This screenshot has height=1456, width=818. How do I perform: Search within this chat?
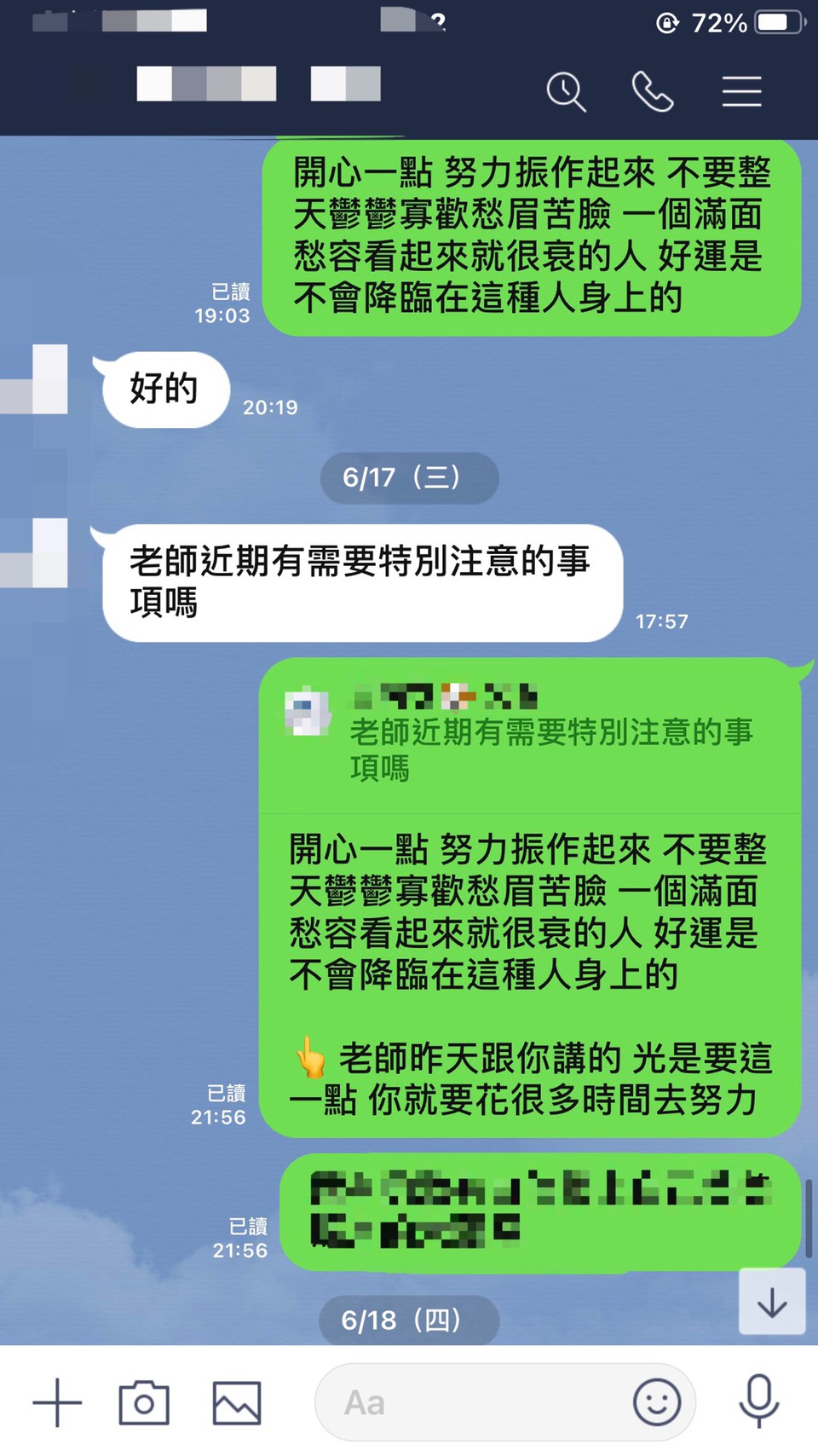click(566, 91)
